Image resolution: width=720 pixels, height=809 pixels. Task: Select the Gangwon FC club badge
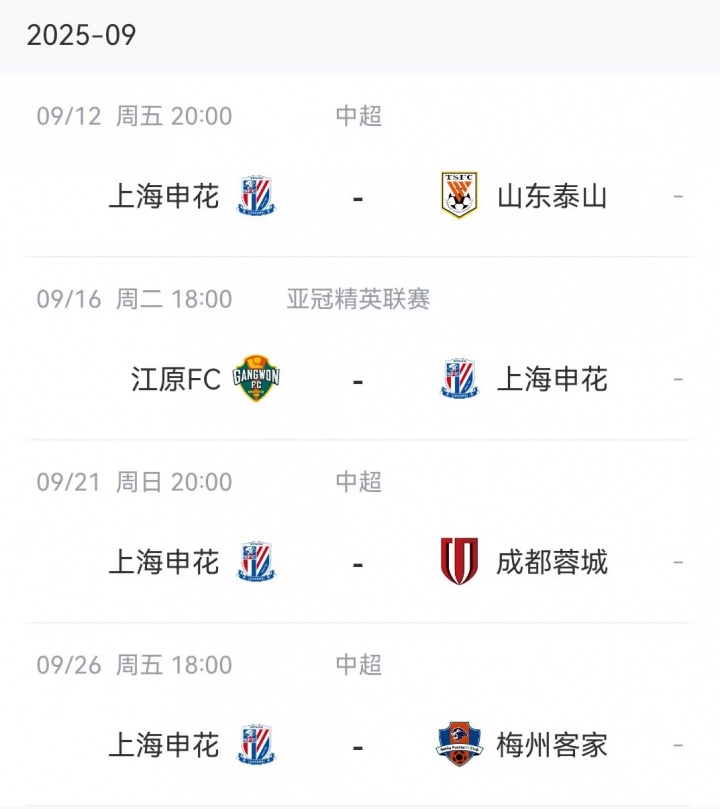tap(254, 379)
